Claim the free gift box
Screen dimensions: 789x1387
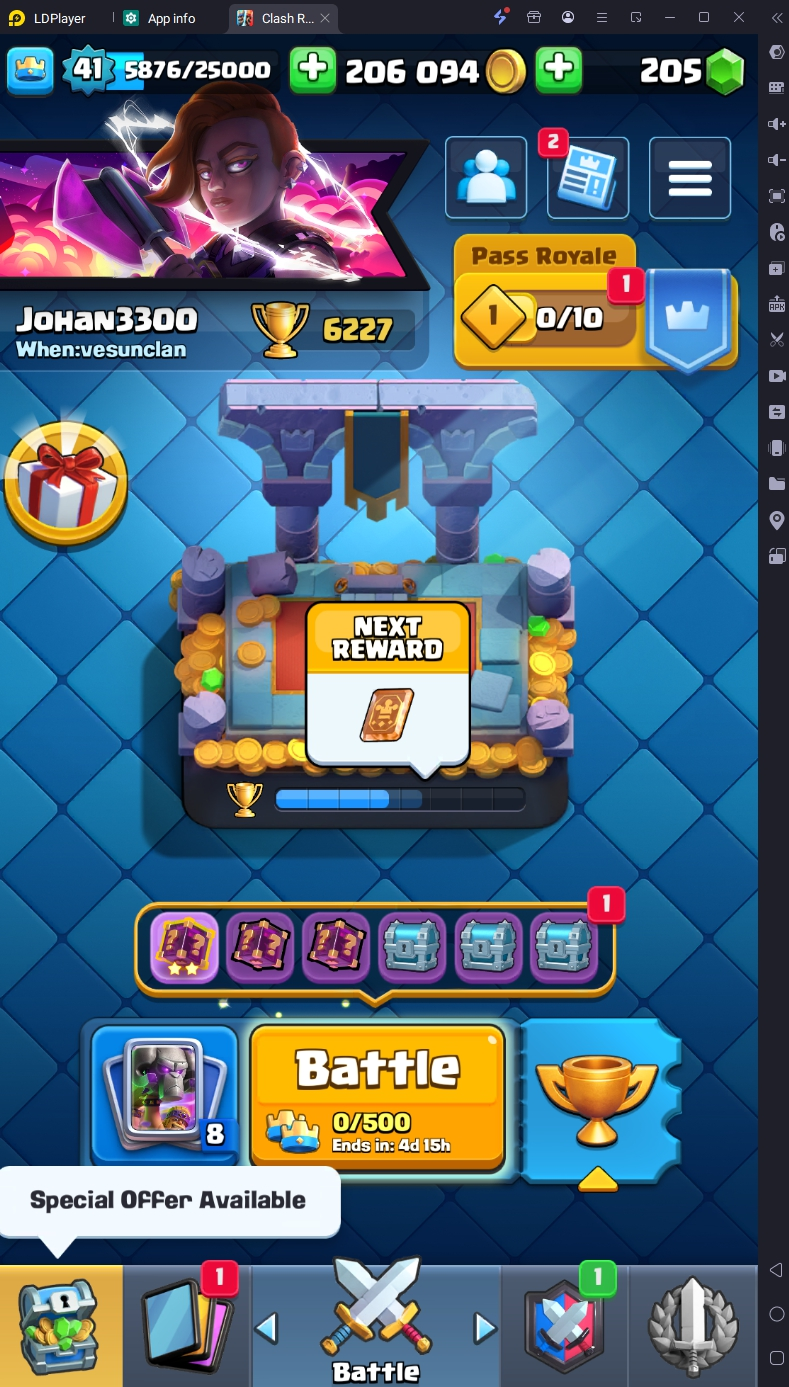point(66,485)
